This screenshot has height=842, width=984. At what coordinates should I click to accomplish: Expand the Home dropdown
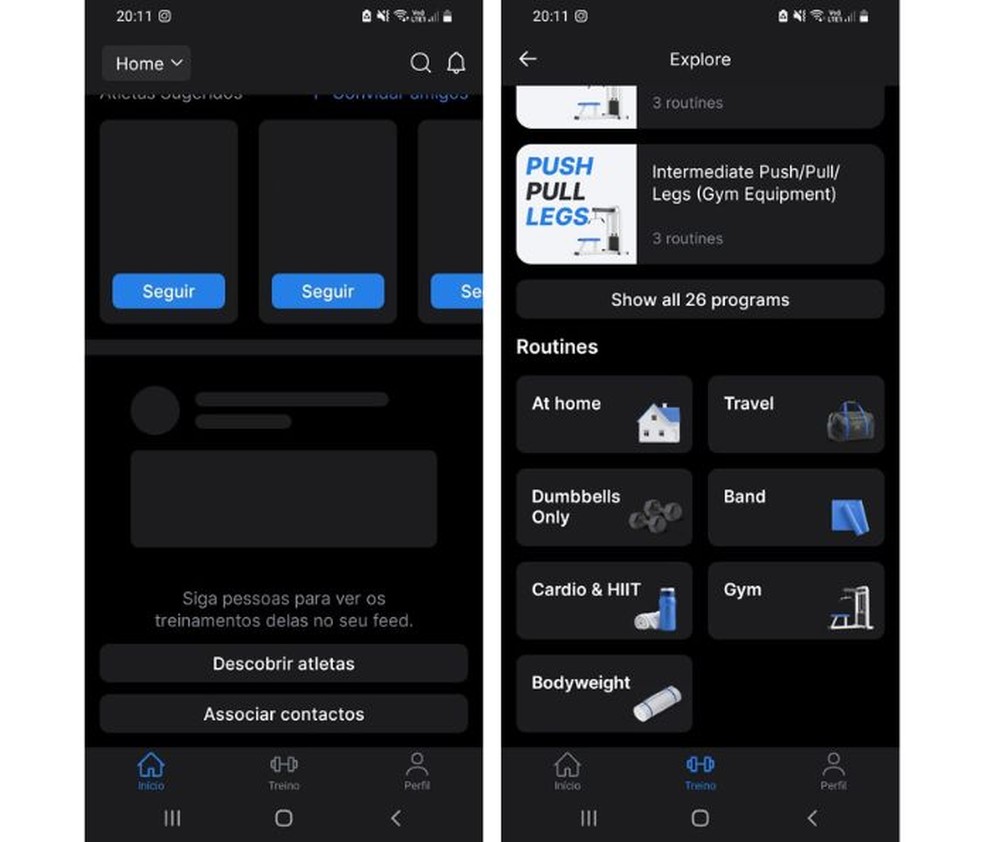[x=147, y=63]
